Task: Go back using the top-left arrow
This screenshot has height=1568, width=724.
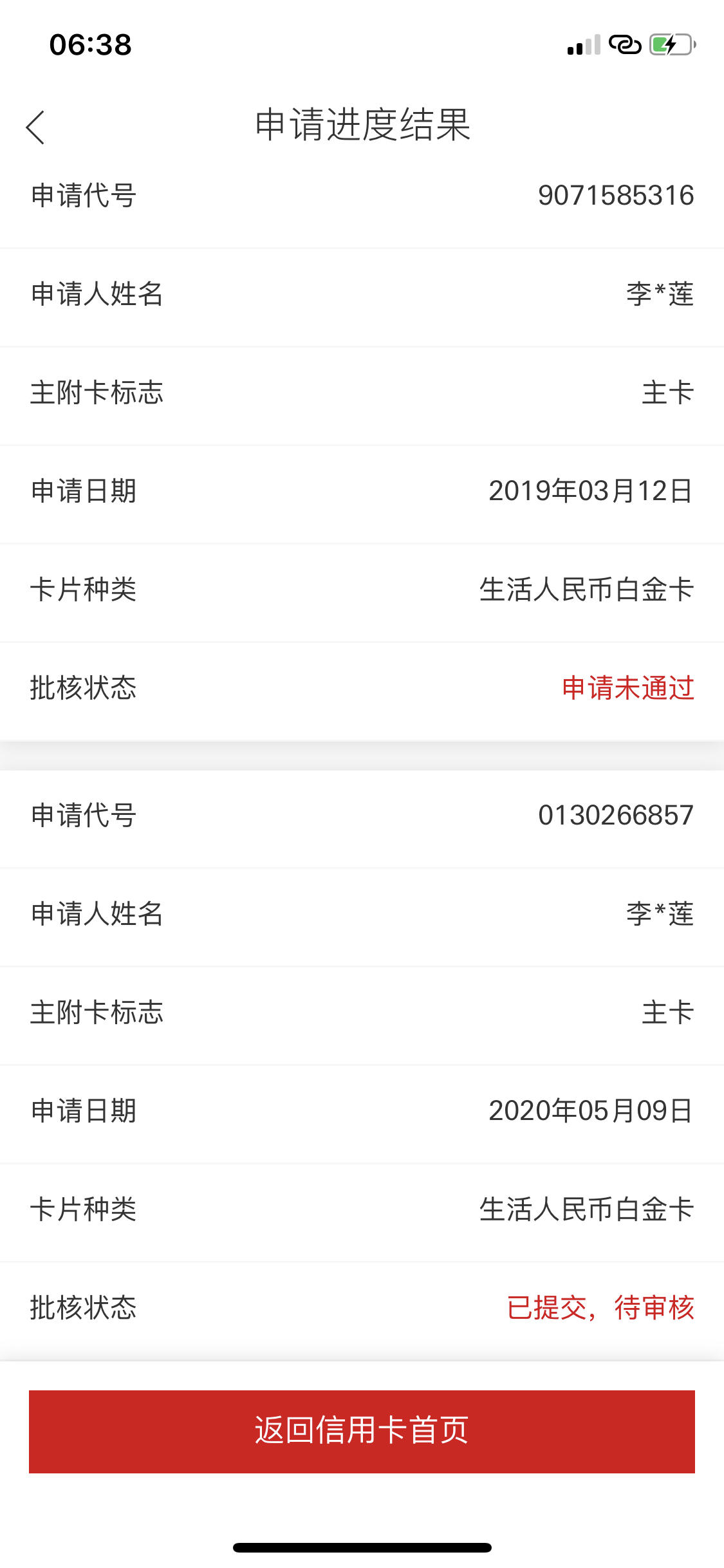Action: tap(35, 127)
